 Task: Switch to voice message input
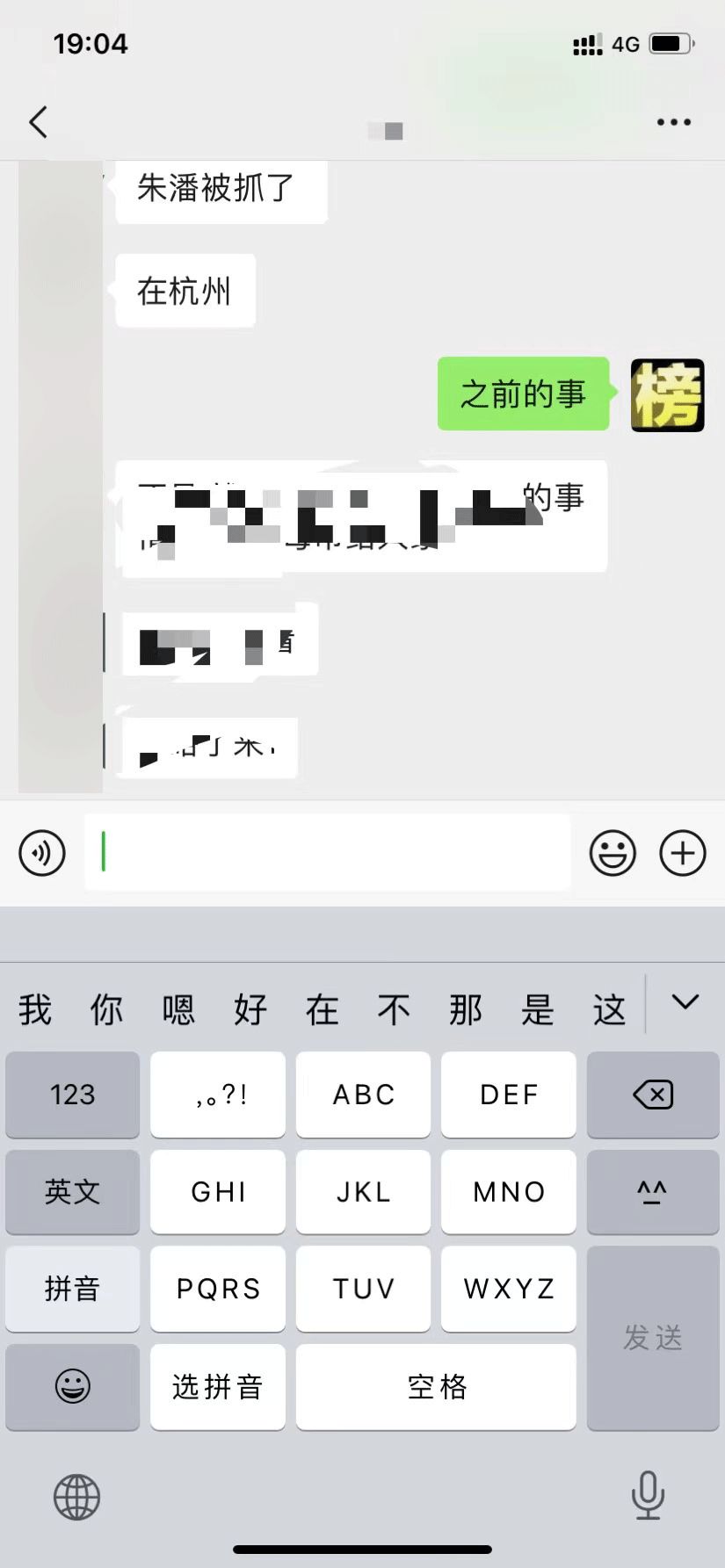42,852
